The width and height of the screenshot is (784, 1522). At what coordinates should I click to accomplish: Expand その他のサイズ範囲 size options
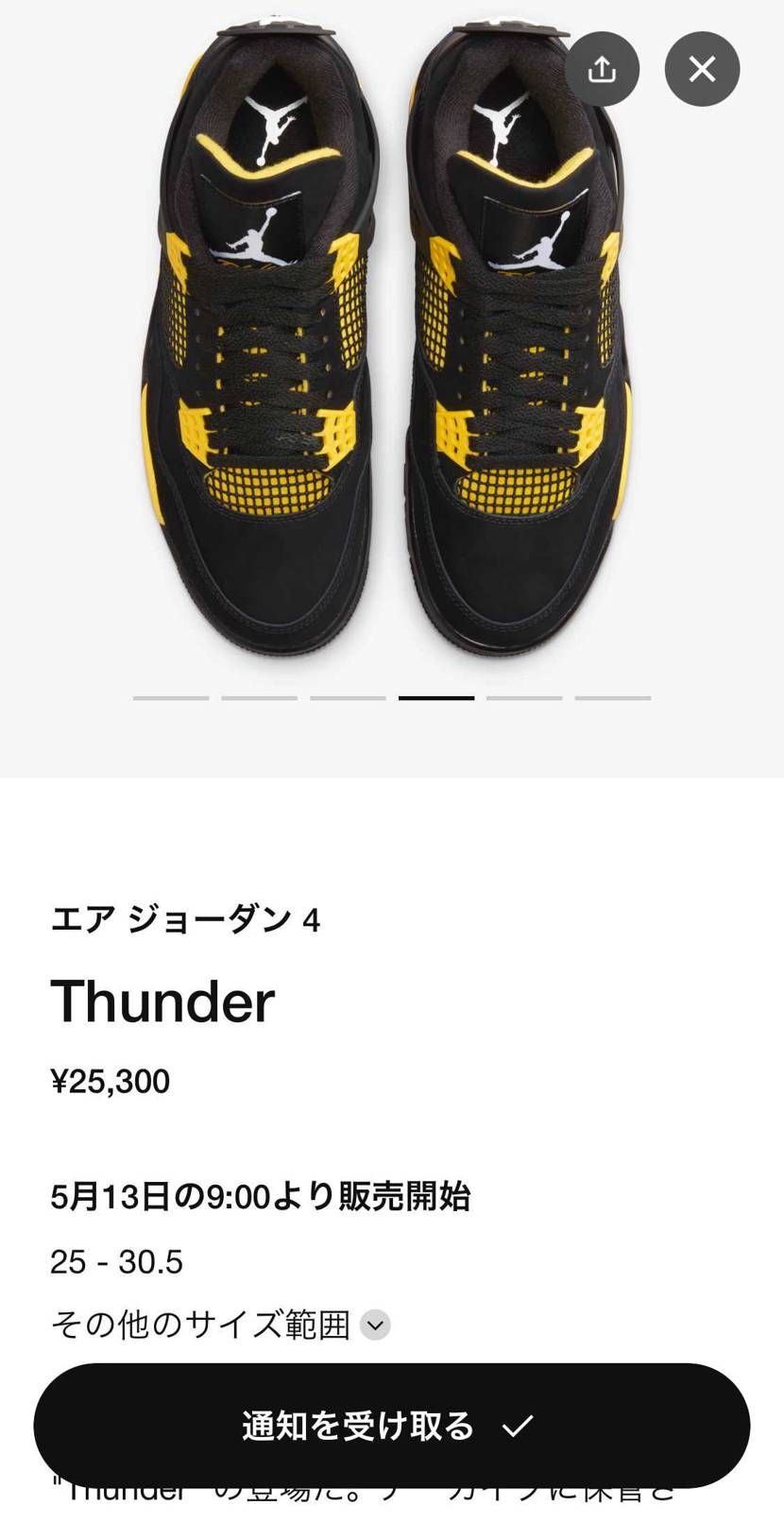click(x=375, y=1325)
